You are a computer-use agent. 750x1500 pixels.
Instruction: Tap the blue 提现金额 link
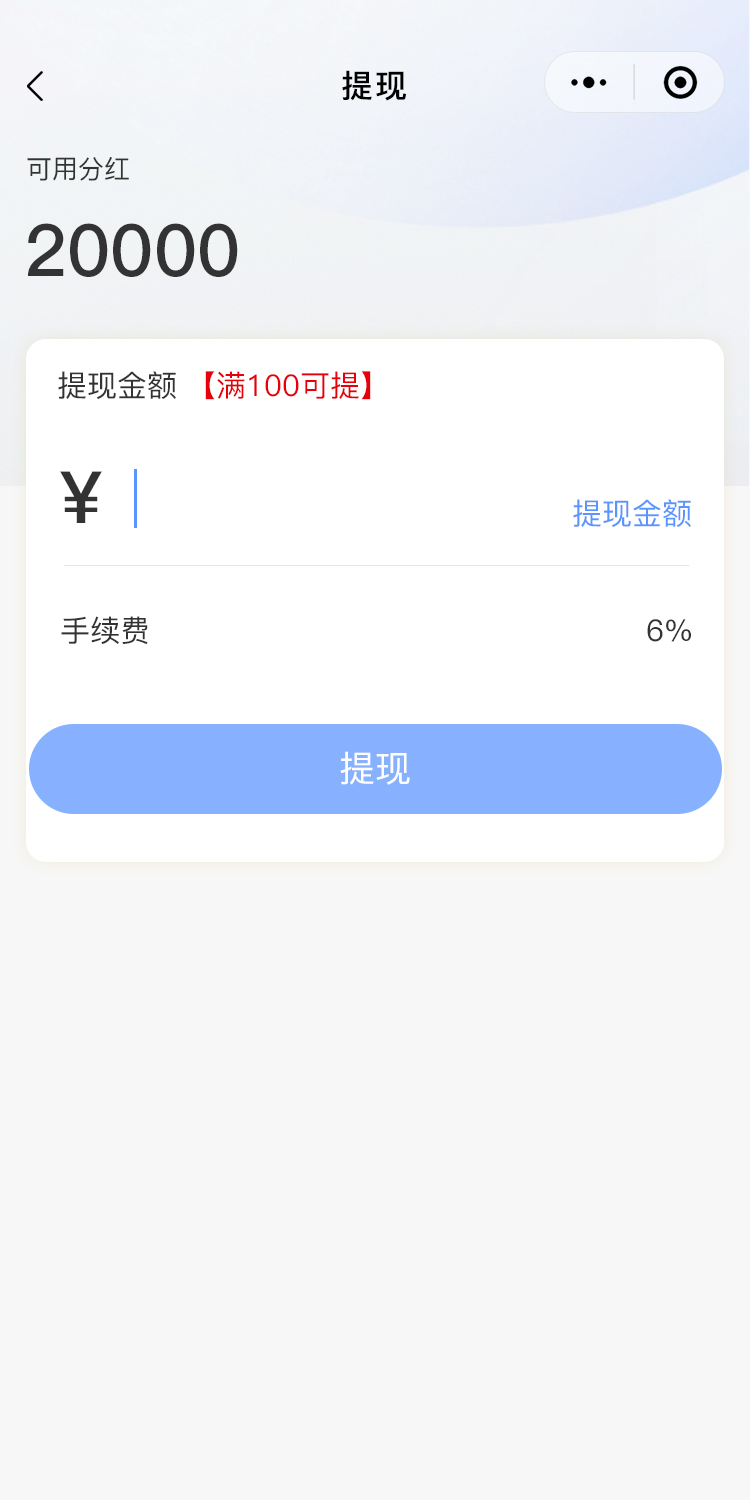tap(632, 514)
